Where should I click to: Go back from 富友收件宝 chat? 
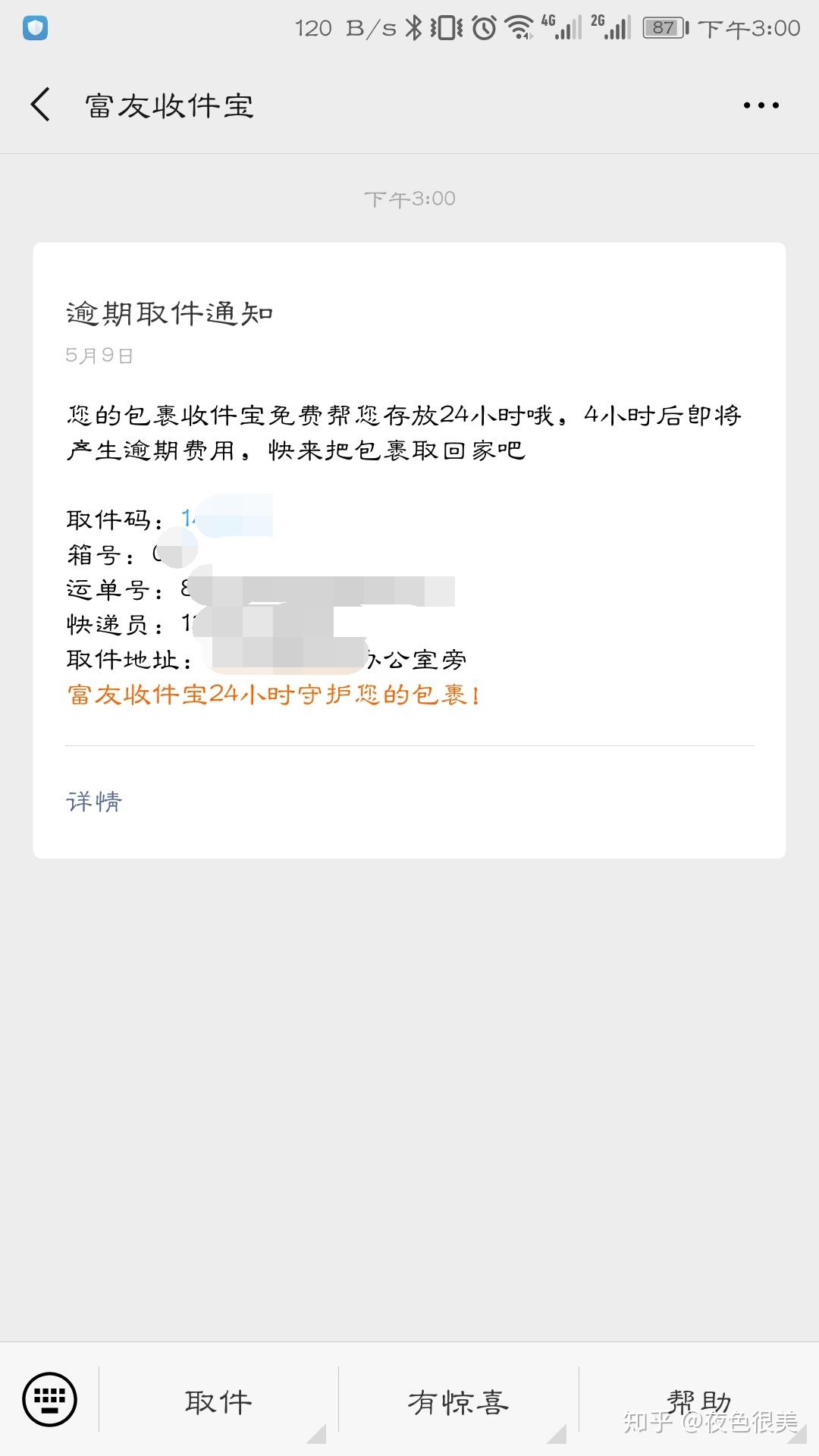coord(41,105)
